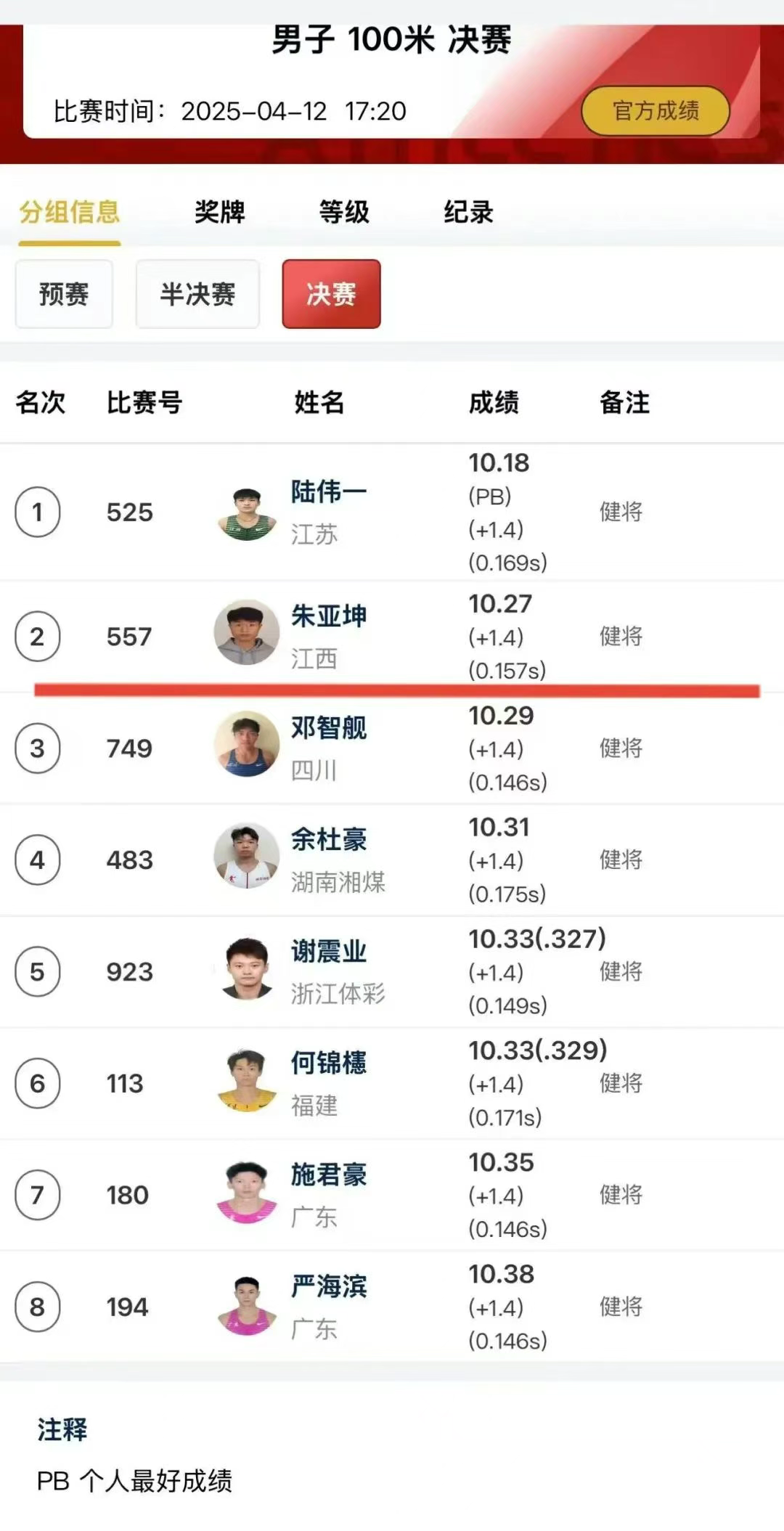Viewport: 784px width, 1531px height.
Task: Switch to the 等级 tab
Action: pyautogui.click(x=344, y=212)
